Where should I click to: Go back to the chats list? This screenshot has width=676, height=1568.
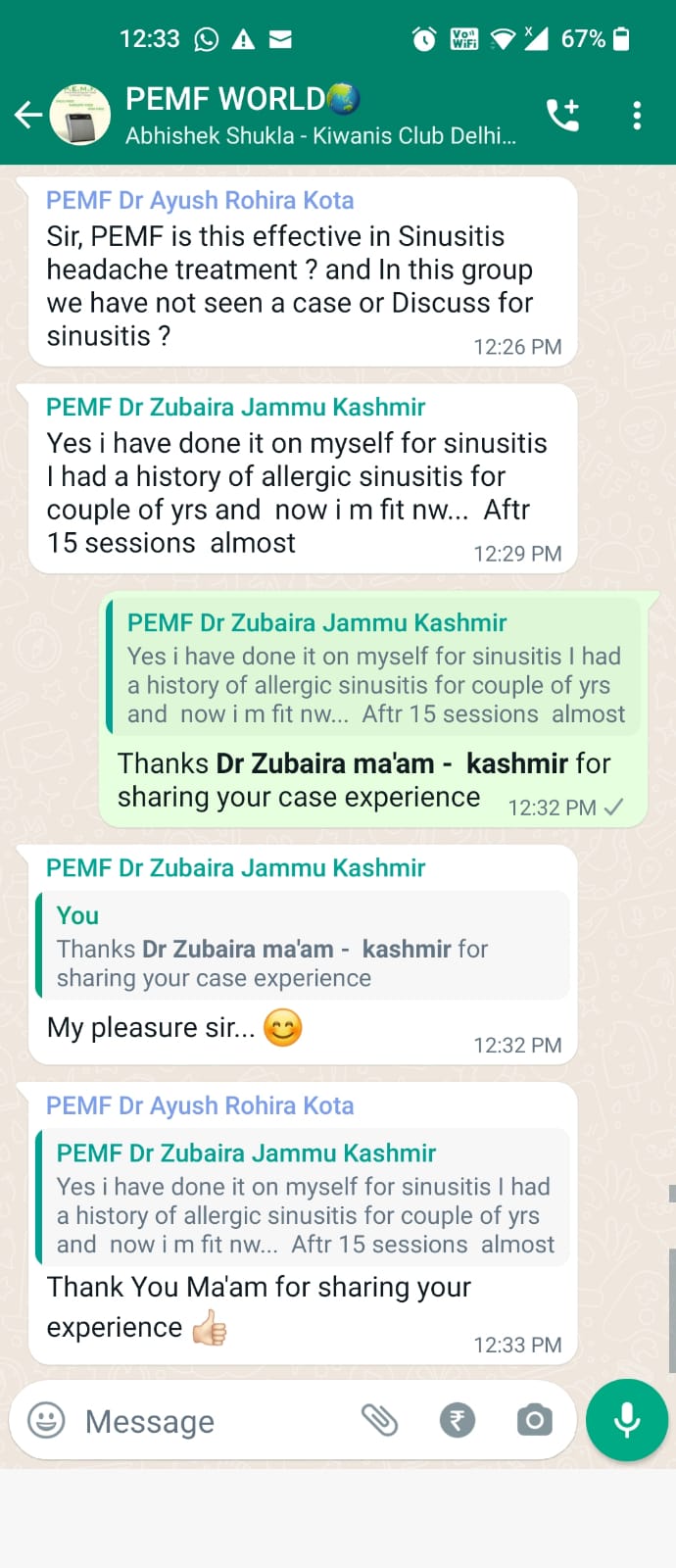tap(27, 116)
